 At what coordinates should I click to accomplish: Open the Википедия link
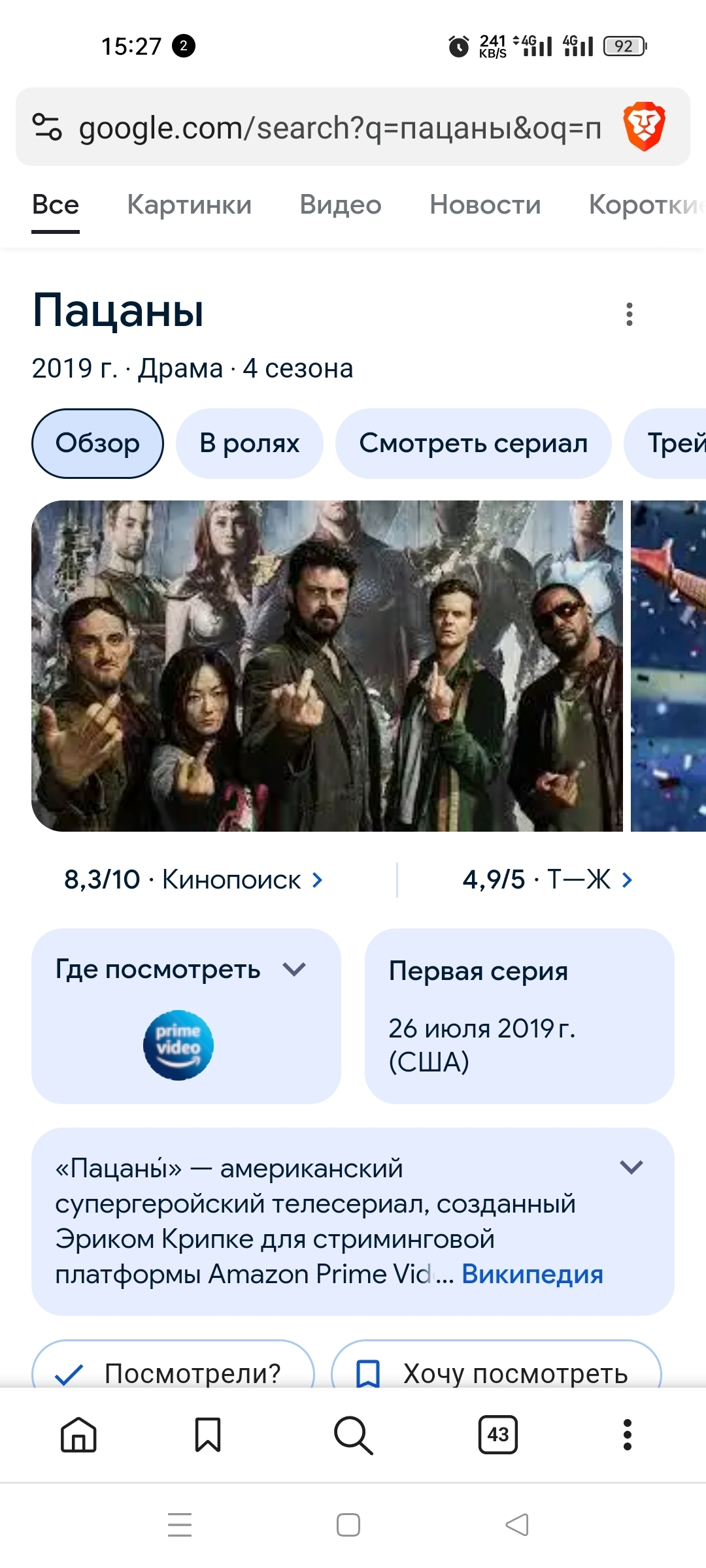point(532,1274)
